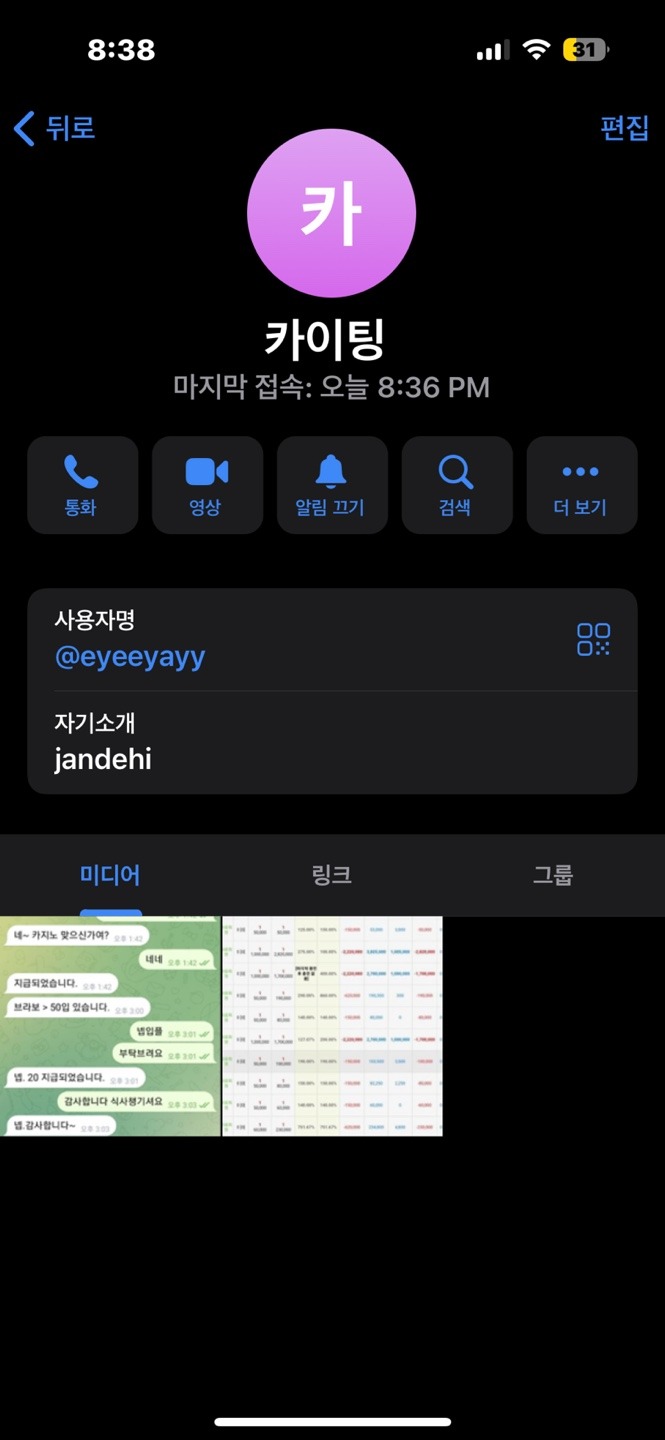Open the chat screenshot media thumbnail

[110, 1026]
